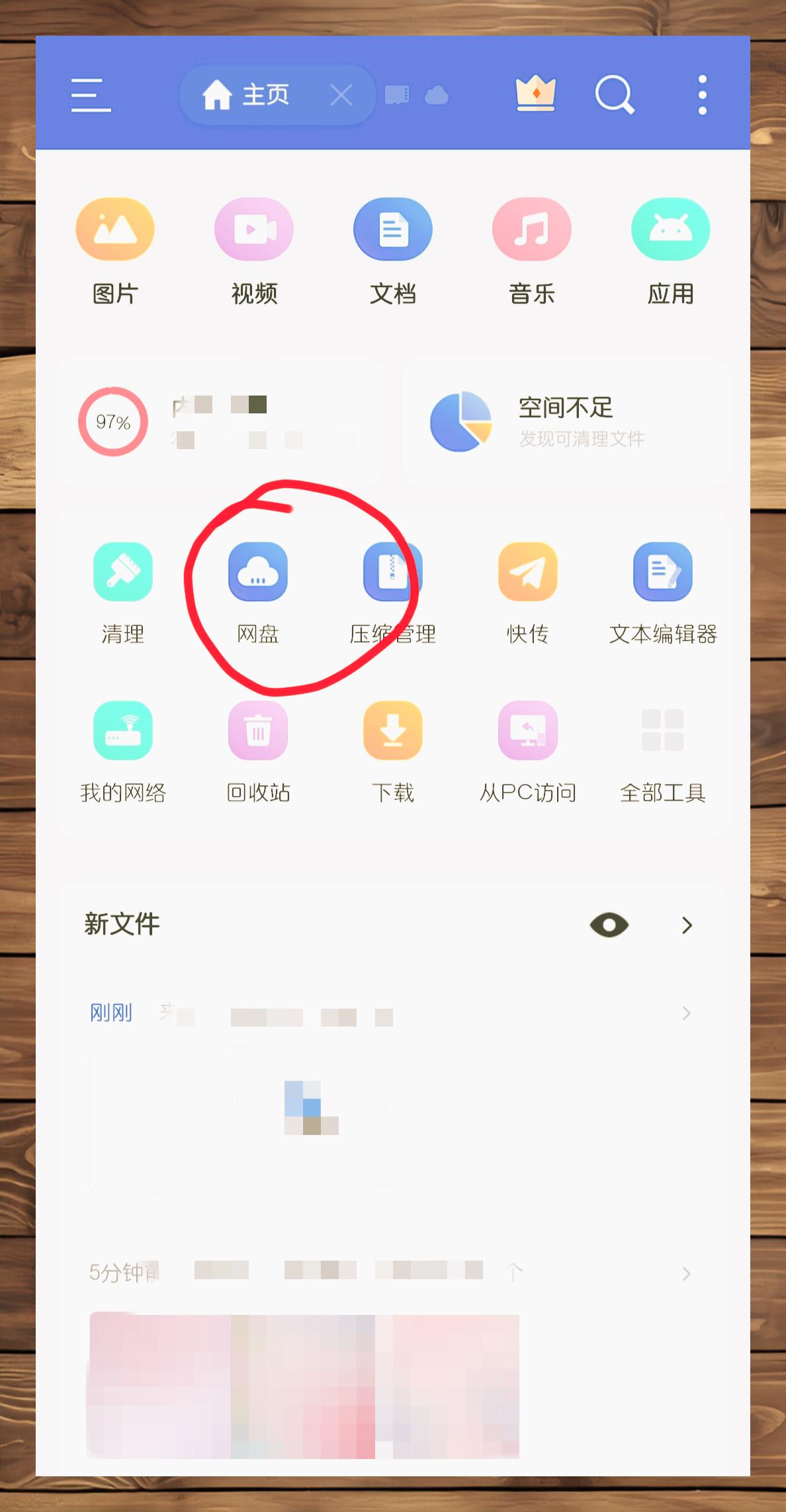Viewport: 786px width, 1512px height.
Task: Open the premium crown icon
Action: coord(535,94)
